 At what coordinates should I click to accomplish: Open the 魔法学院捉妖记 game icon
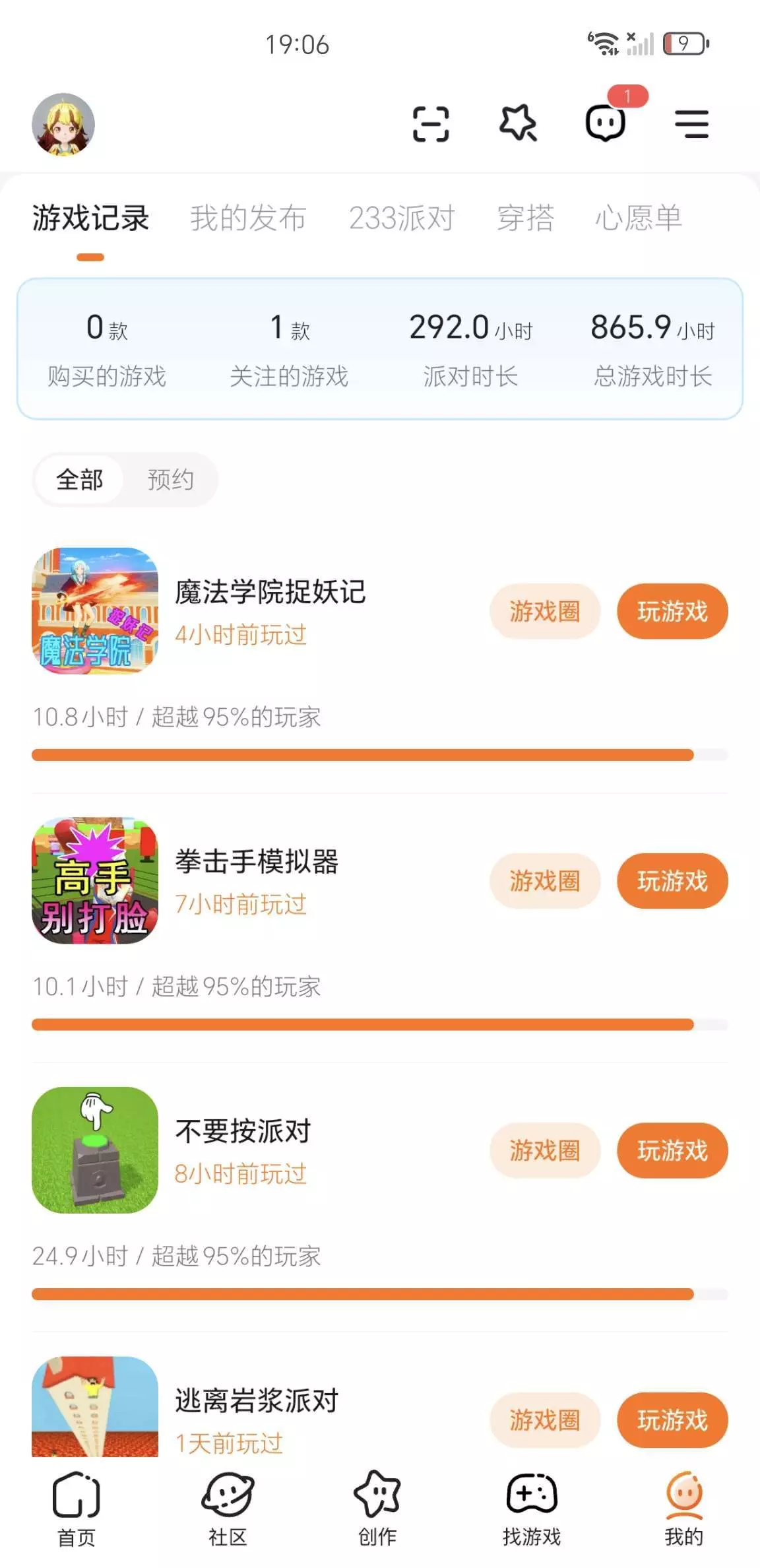[95, 610]
